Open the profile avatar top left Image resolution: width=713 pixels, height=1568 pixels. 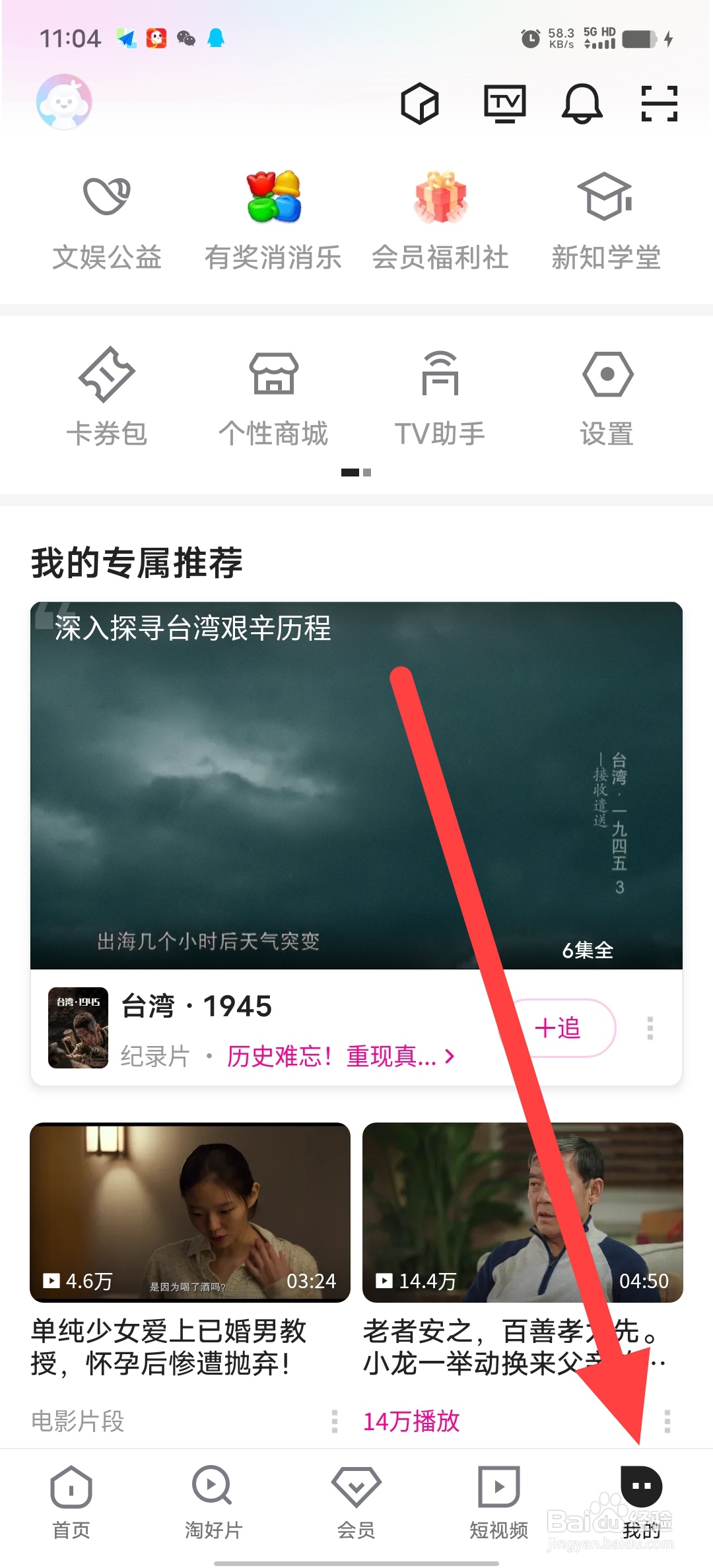click(x=63, y=101)
